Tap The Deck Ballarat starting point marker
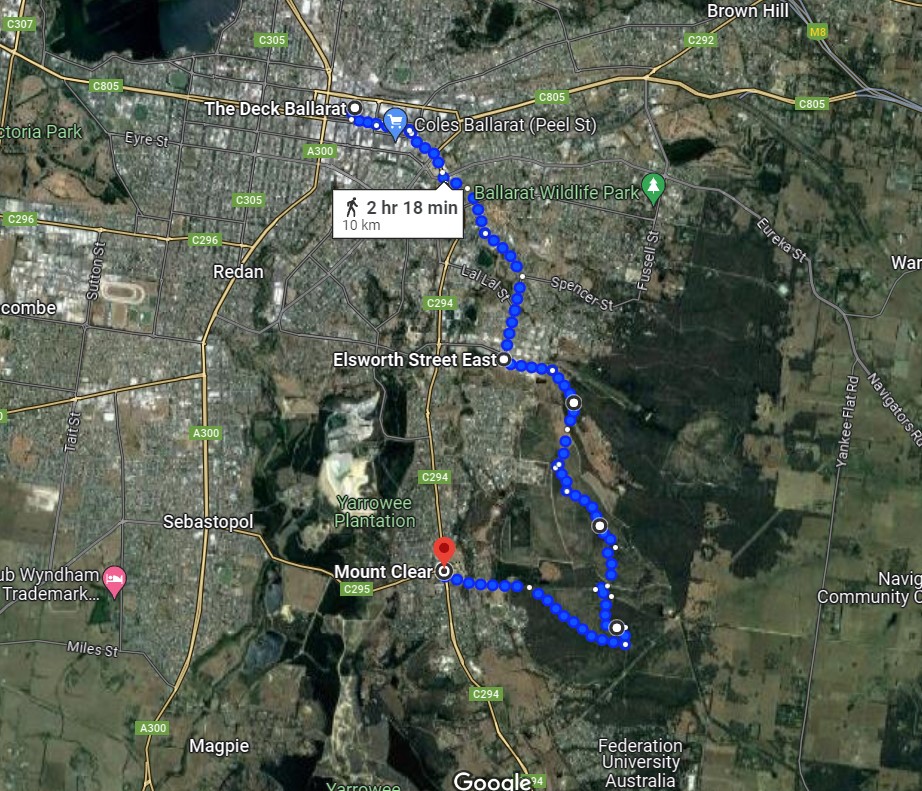 coord(355,107)
